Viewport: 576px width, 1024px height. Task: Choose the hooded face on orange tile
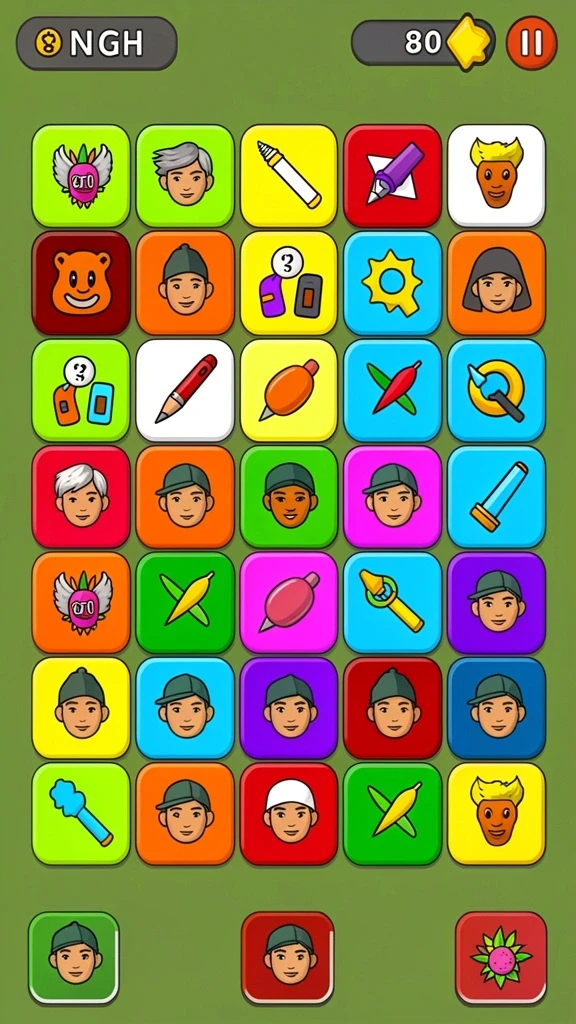pyautogui.click(x=496, y=283)
